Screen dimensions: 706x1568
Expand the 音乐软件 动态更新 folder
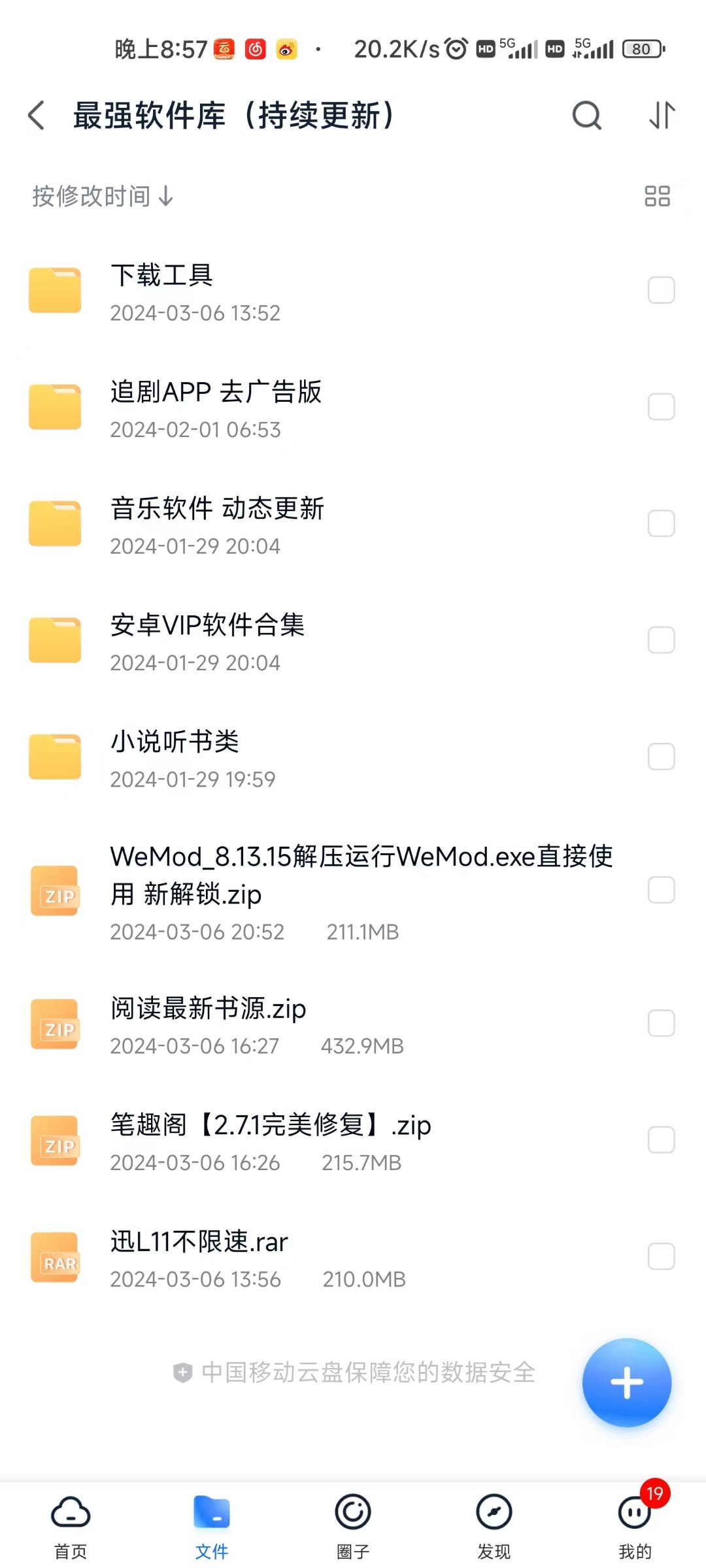[x=55, y=523]
